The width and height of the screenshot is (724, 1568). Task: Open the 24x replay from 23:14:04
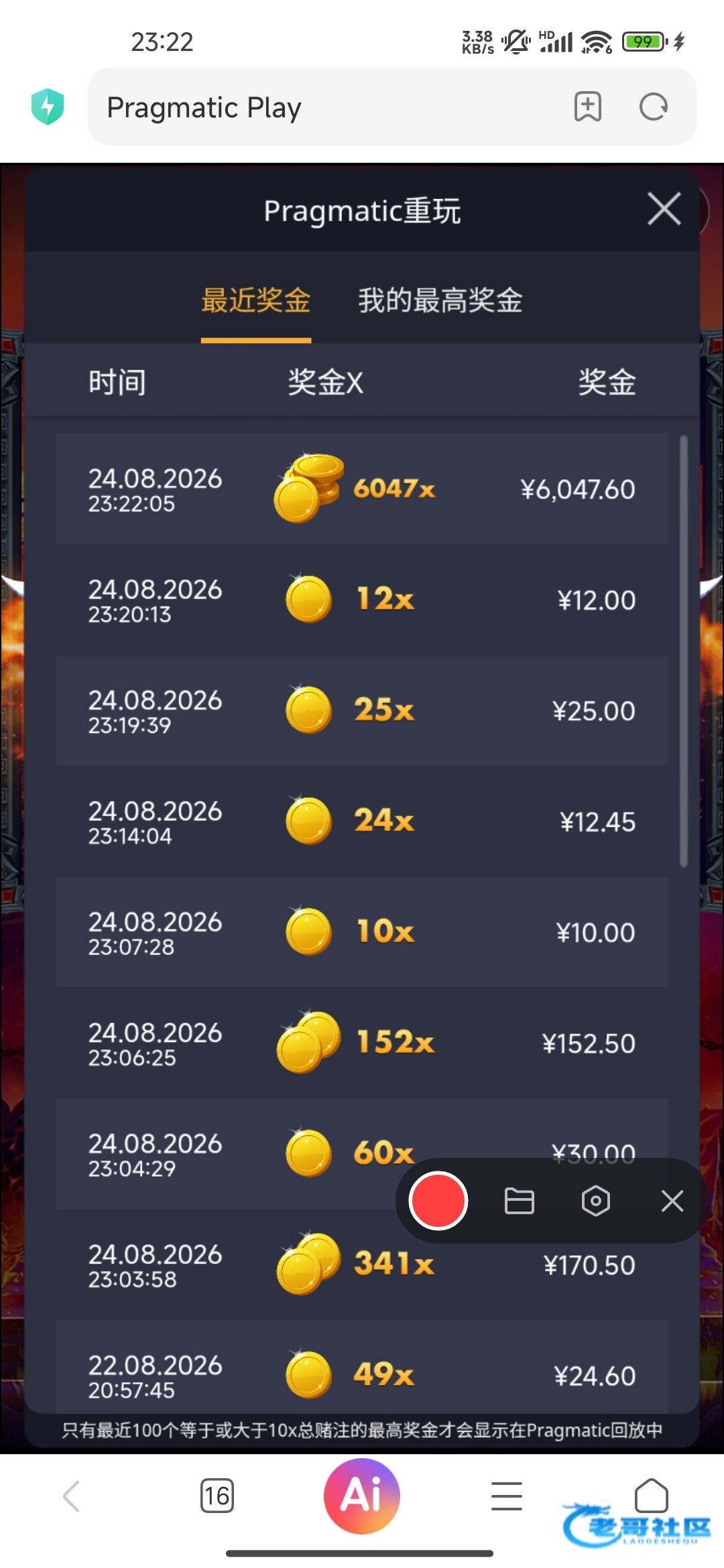pos(362,821)
